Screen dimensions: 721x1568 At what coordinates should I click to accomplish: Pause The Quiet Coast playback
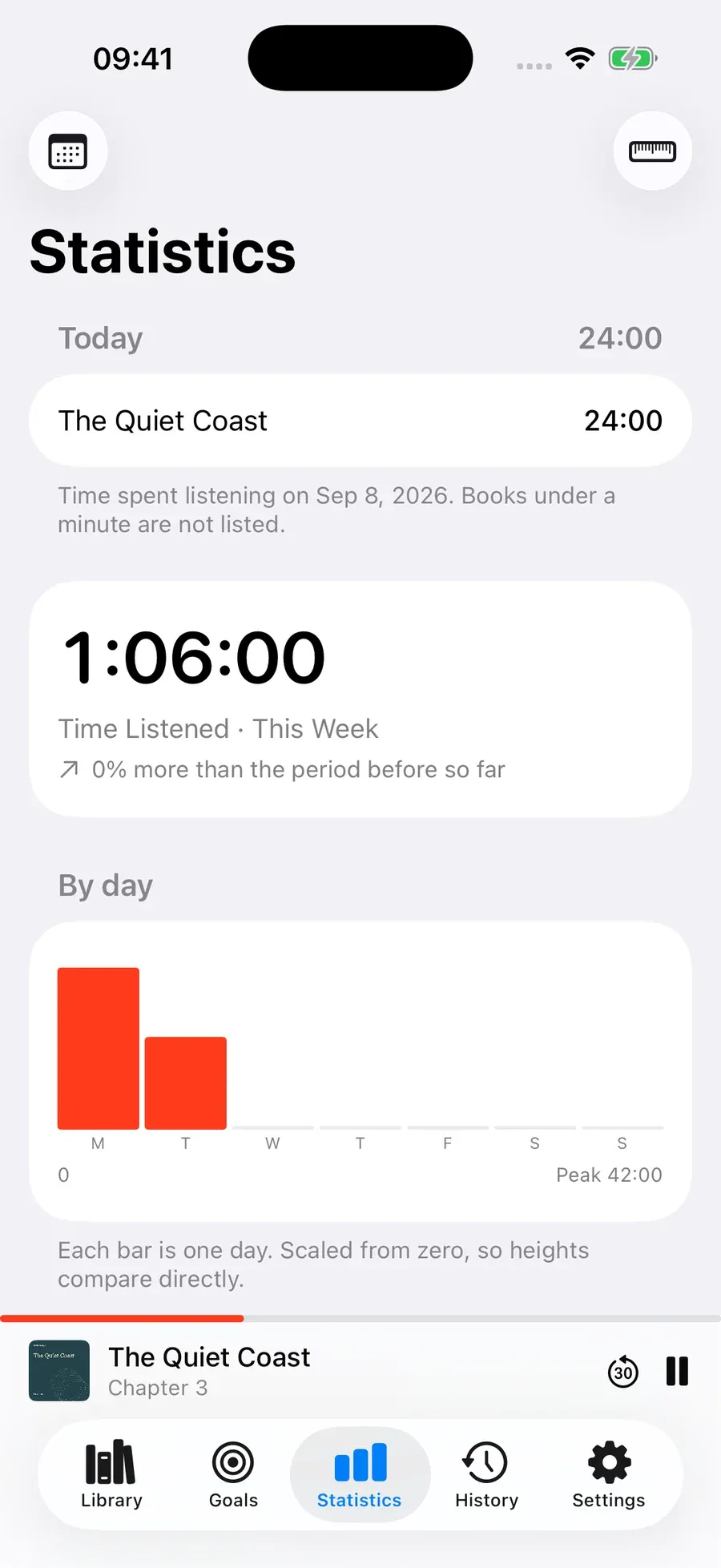pyautogui.click(x=677, y=1372)
